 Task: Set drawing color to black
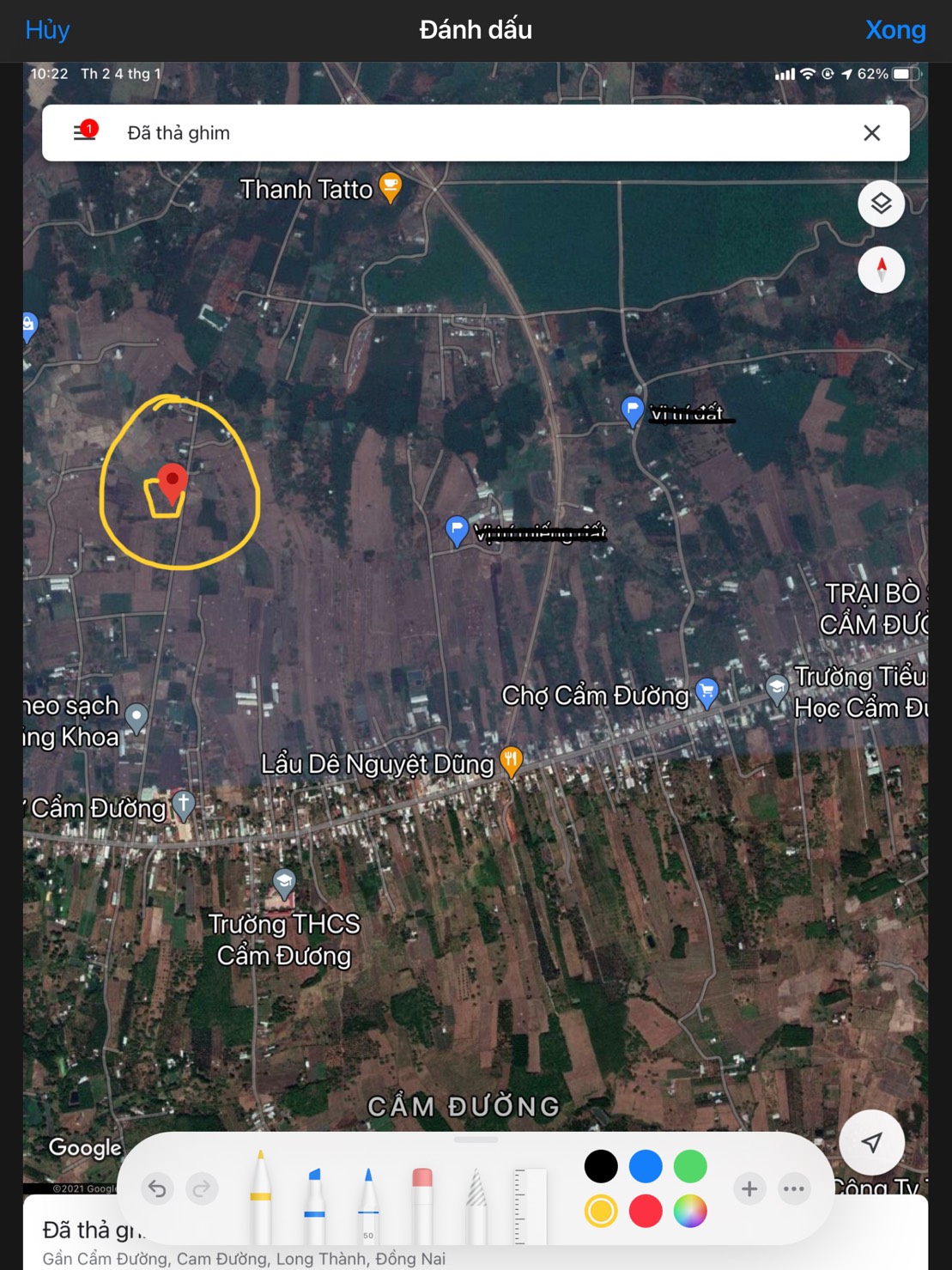point(601,1166)
